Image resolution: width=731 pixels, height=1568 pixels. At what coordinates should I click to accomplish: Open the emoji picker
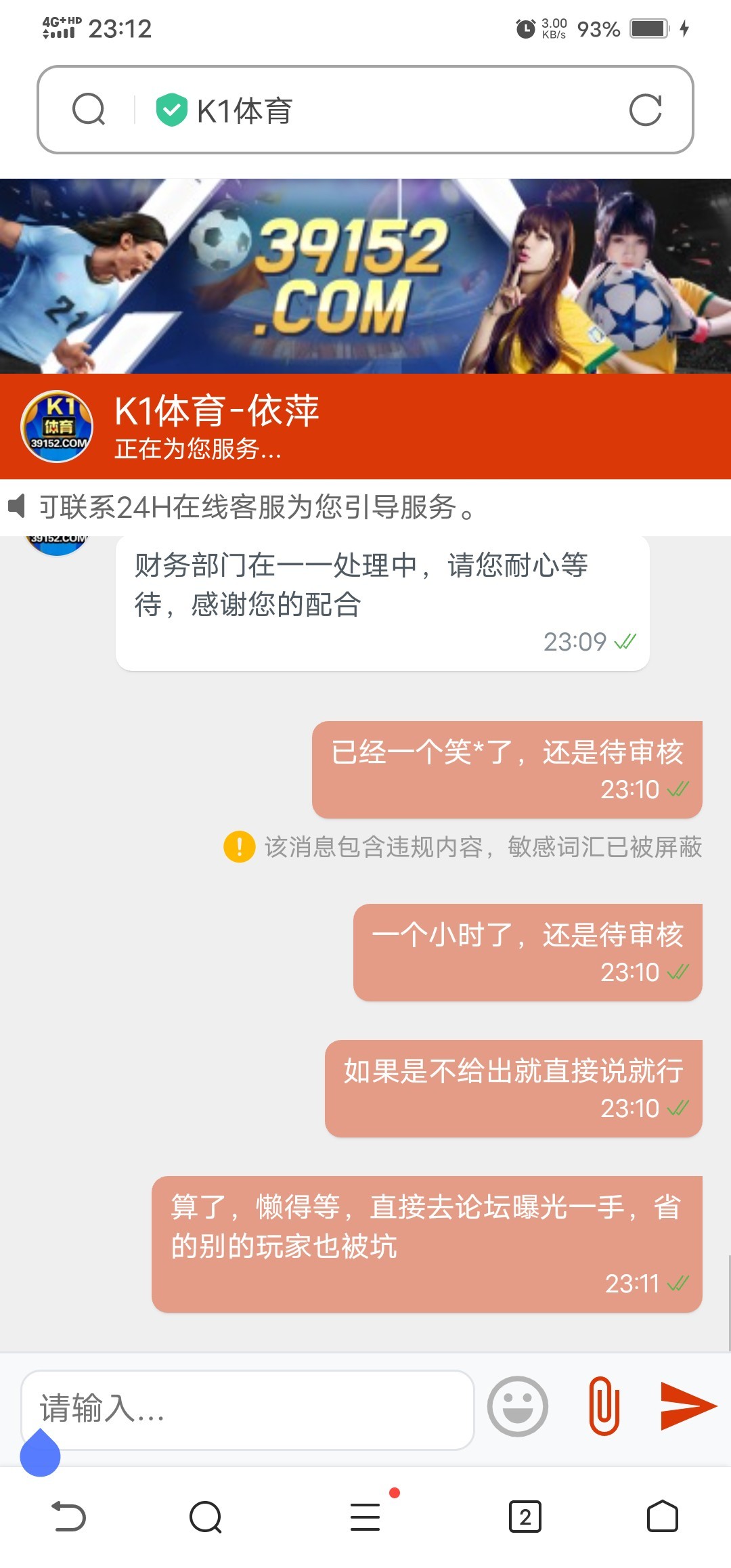518,1407
